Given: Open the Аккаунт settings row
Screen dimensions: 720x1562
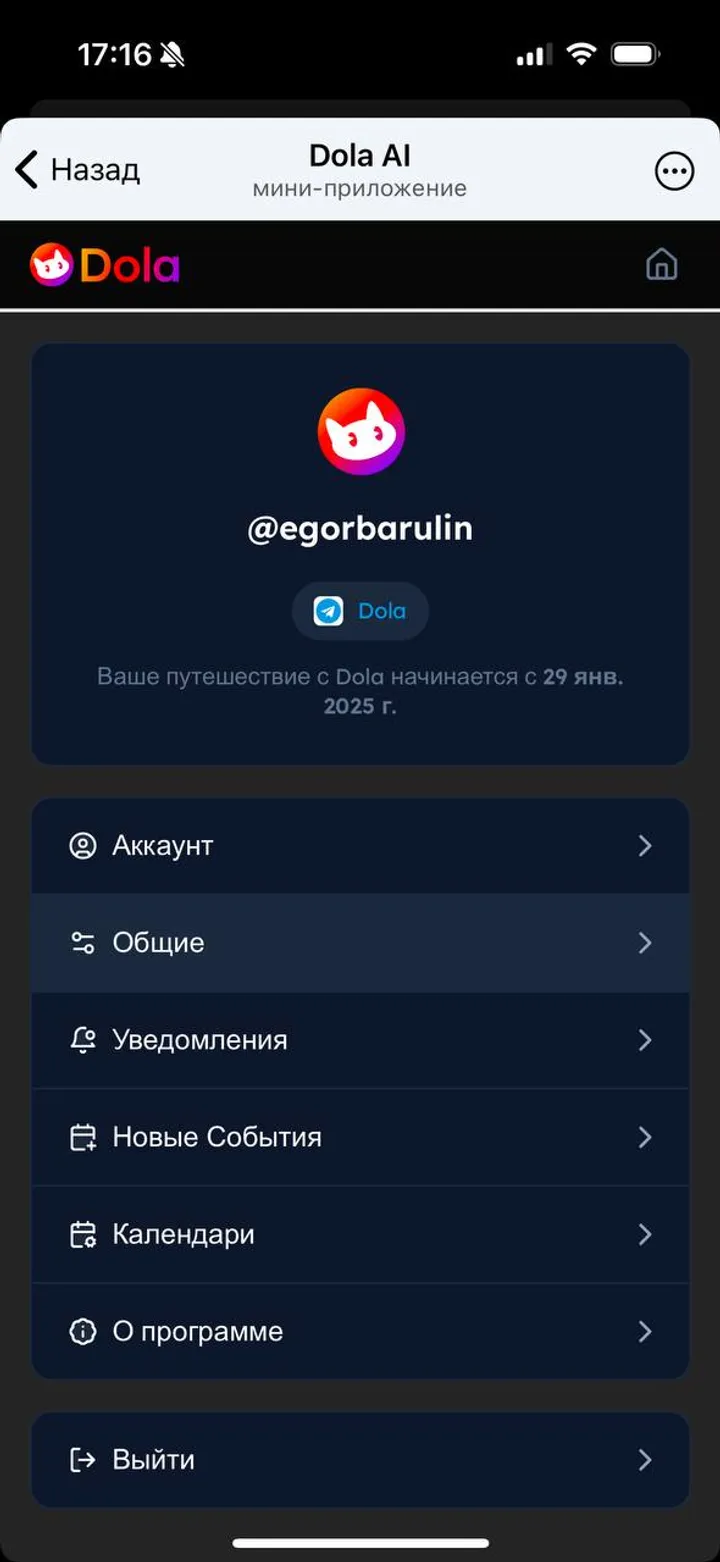Looking at the screenshot, I should pyautogui.click(x=360, y=846).
